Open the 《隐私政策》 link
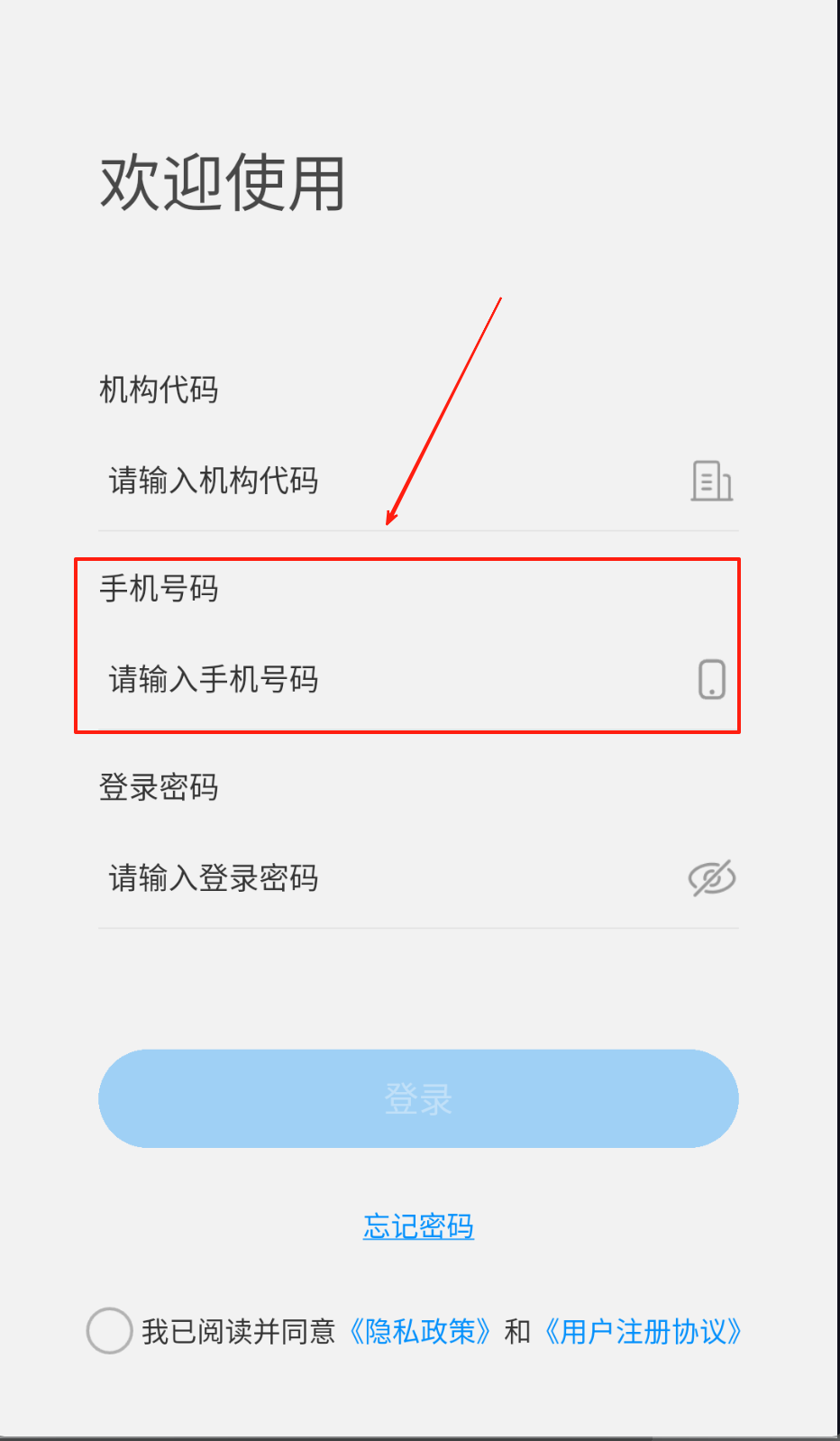This screenshot has height=1441, width=840. [x=419, y=1331]
